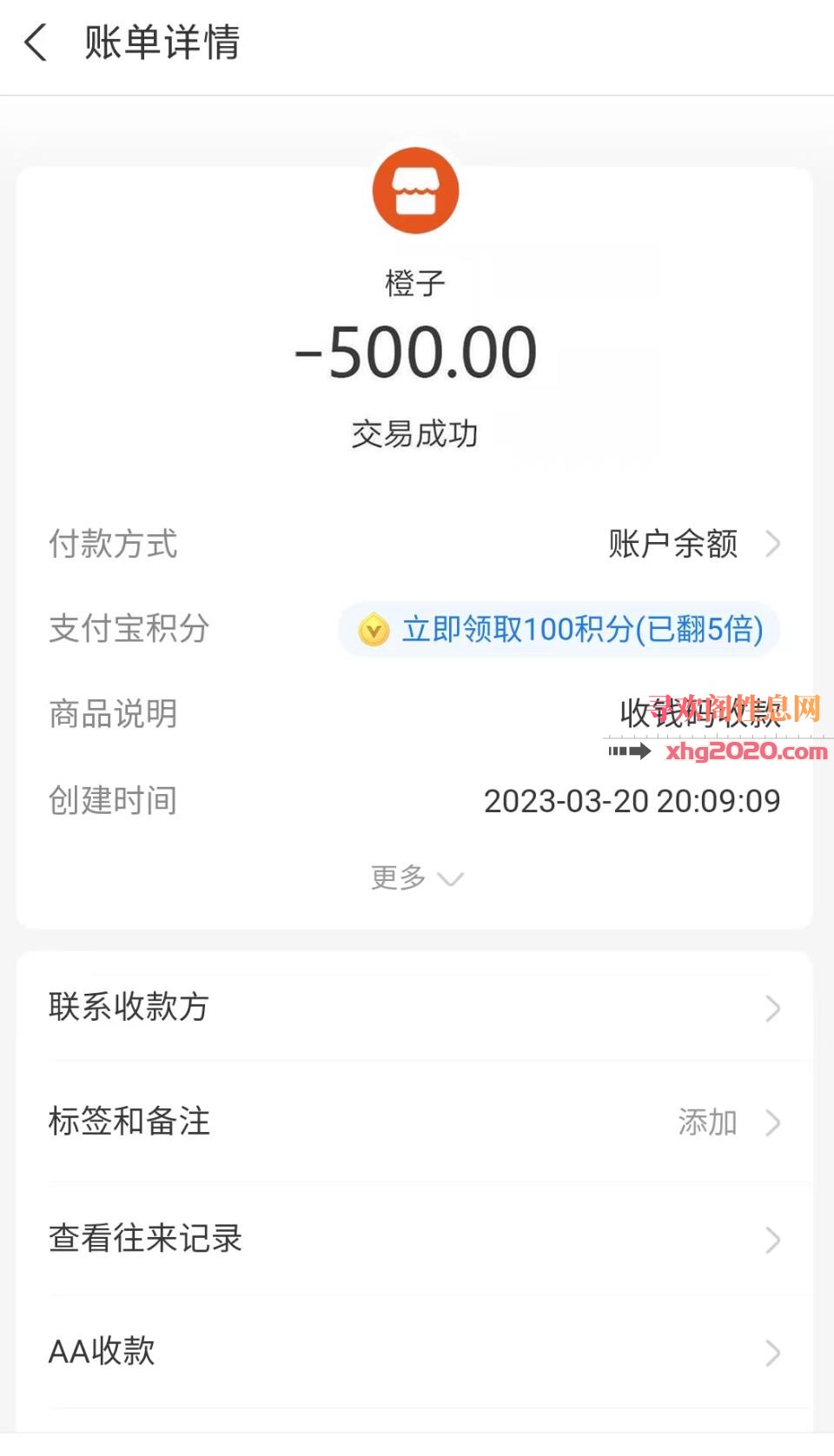This screenshot has width=834, height=1456.
Task: Add a tag via 标签和备注
Action: pyautogui.click(x=414, y=1122)
